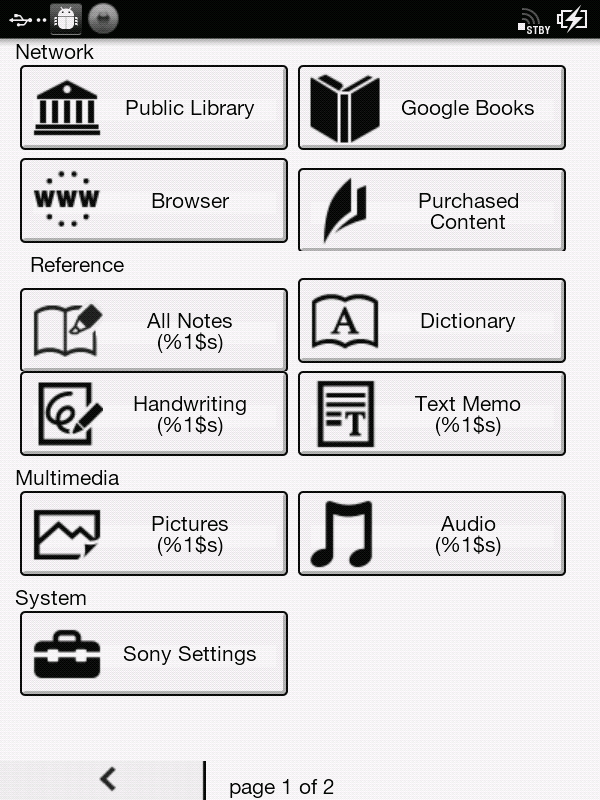The image size is (600, 800).
Task: Open Sony Settings
Action: 154,654
